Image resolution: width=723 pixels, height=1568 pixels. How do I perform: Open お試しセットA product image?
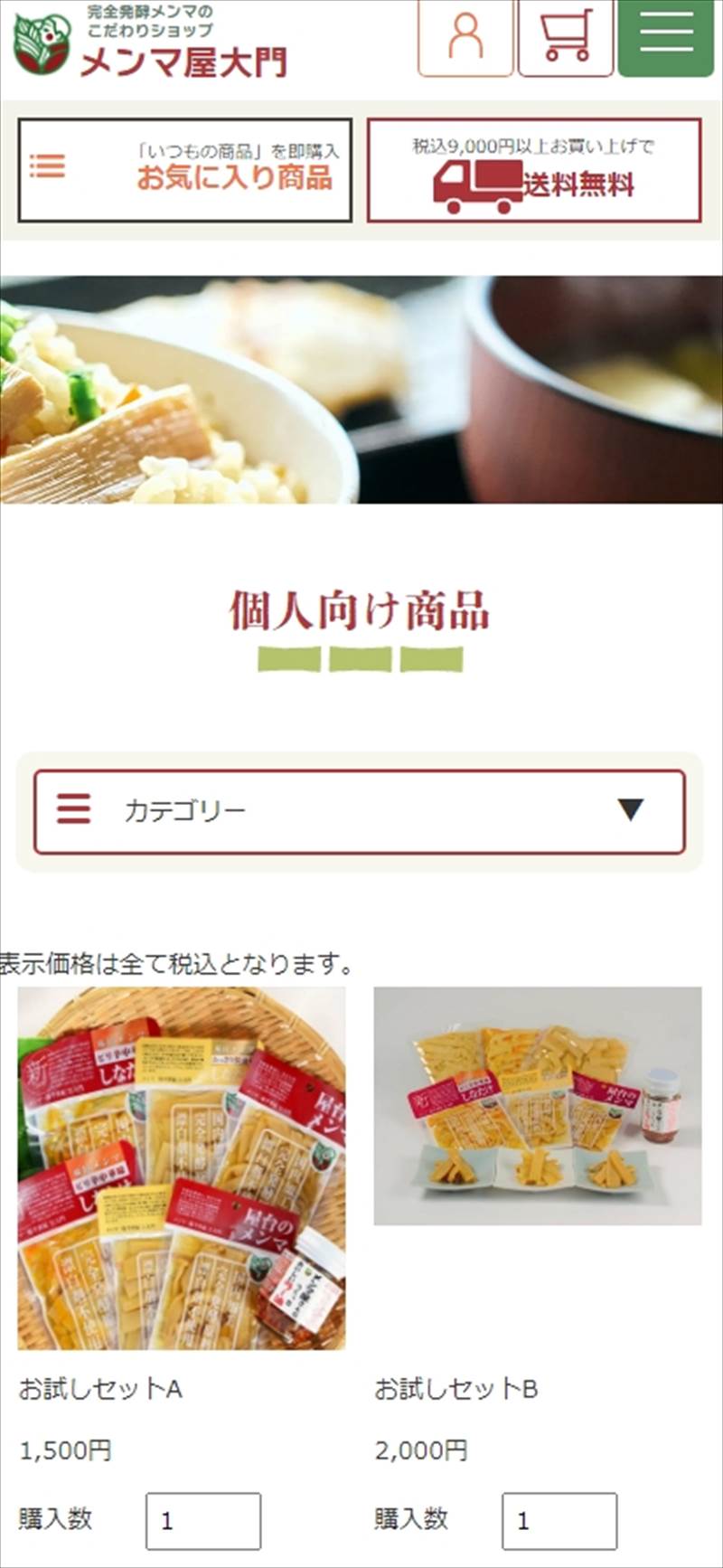click(x=182, y=1167)
